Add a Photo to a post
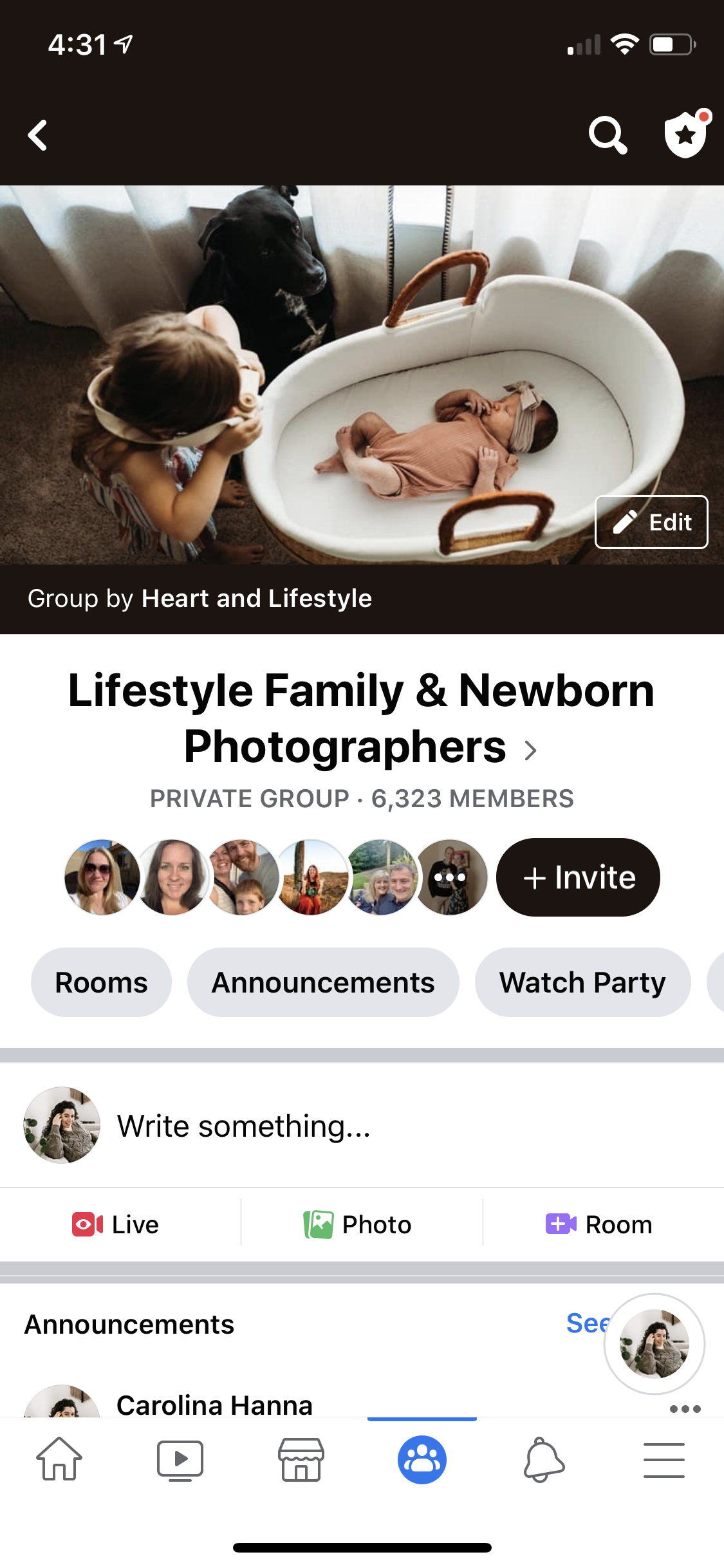This screenshot has height=1568, width=724. coord(358,1224)
